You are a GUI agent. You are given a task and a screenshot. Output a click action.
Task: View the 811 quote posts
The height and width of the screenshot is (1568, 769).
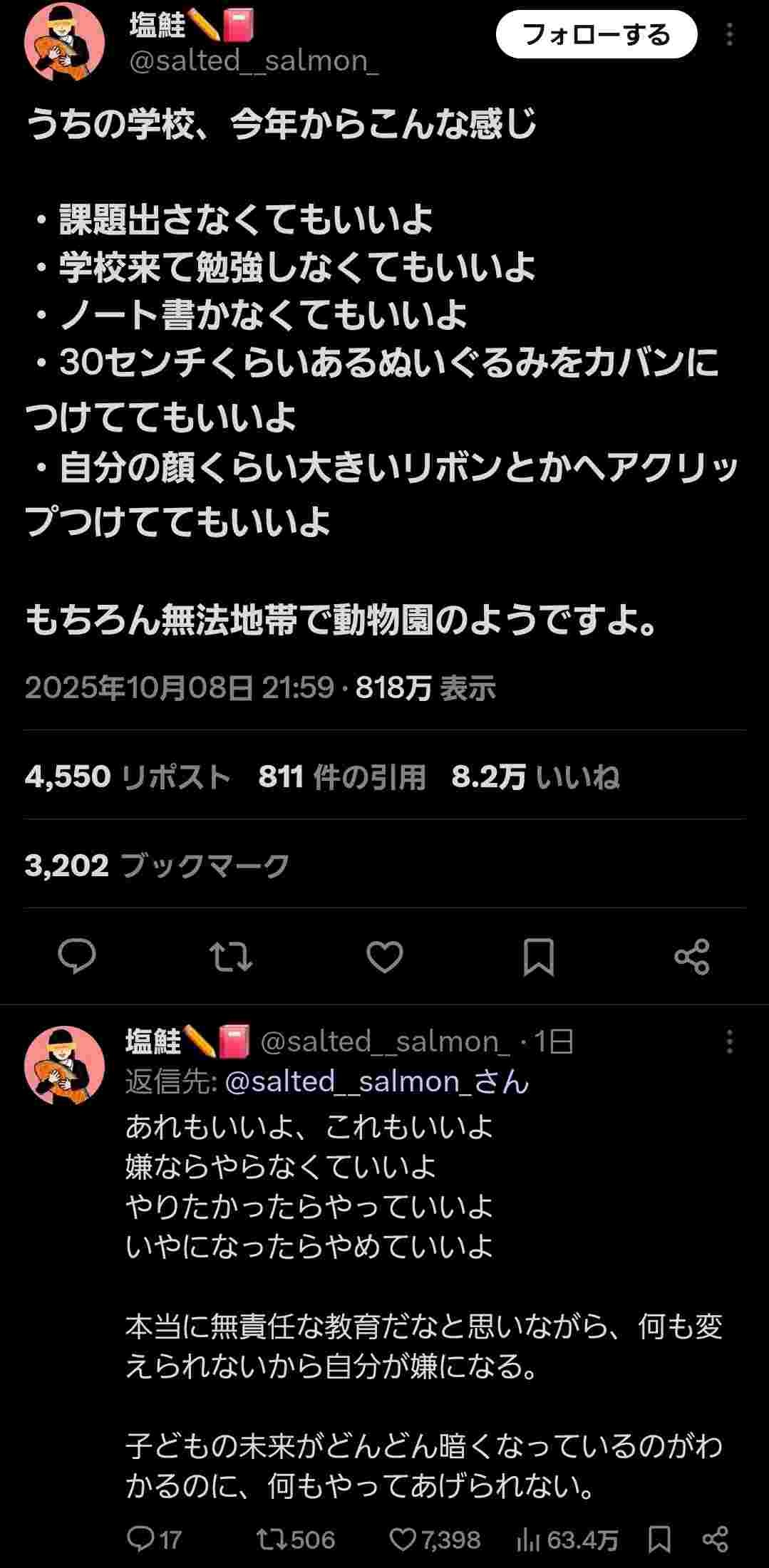341,777
